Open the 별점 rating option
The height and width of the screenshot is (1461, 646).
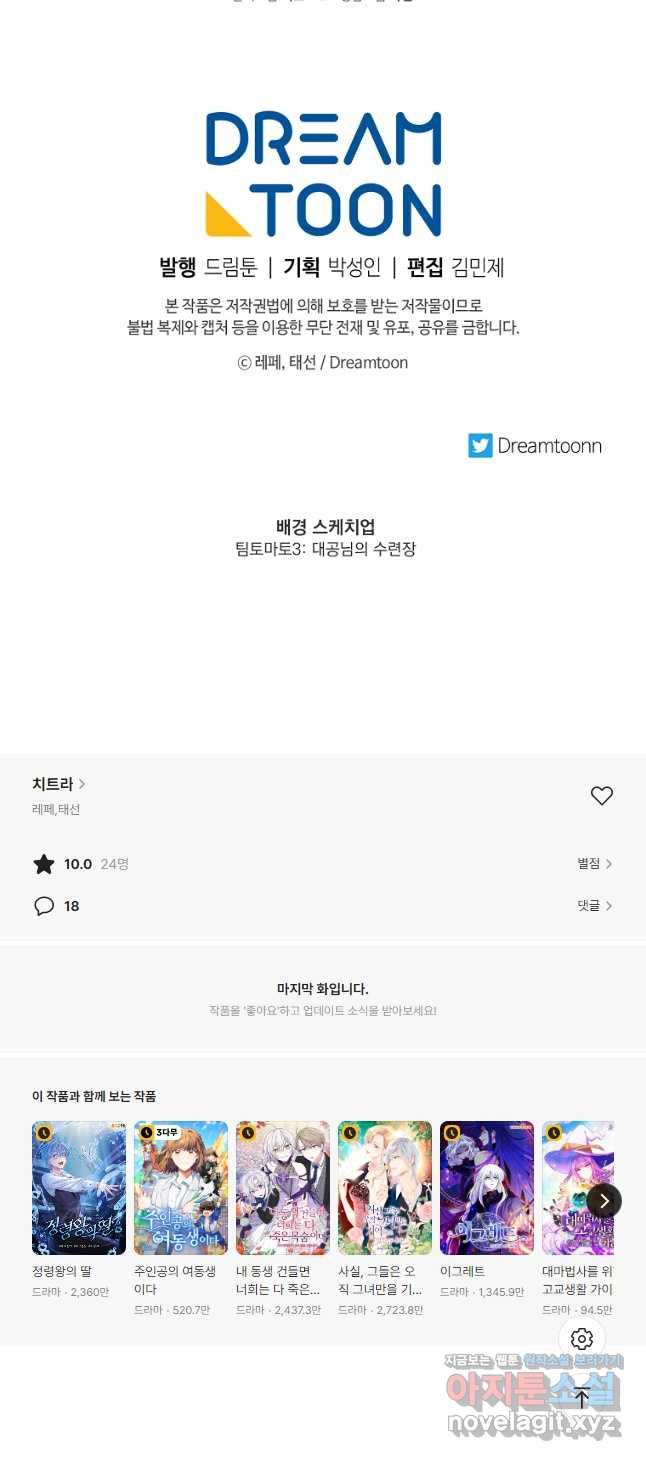tap(594, 864)
